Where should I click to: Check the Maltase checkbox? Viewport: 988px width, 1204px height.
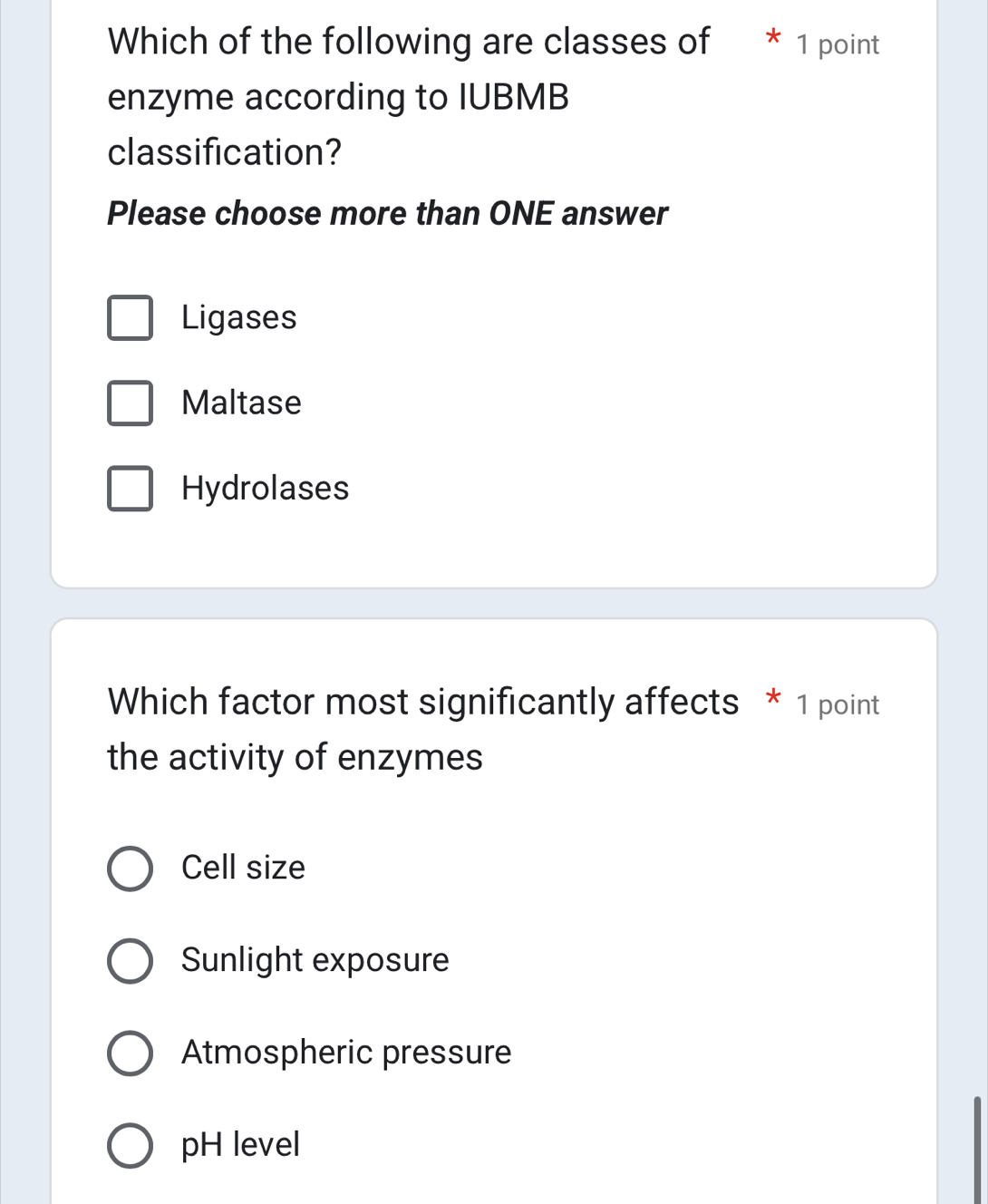tap(131, 403)
